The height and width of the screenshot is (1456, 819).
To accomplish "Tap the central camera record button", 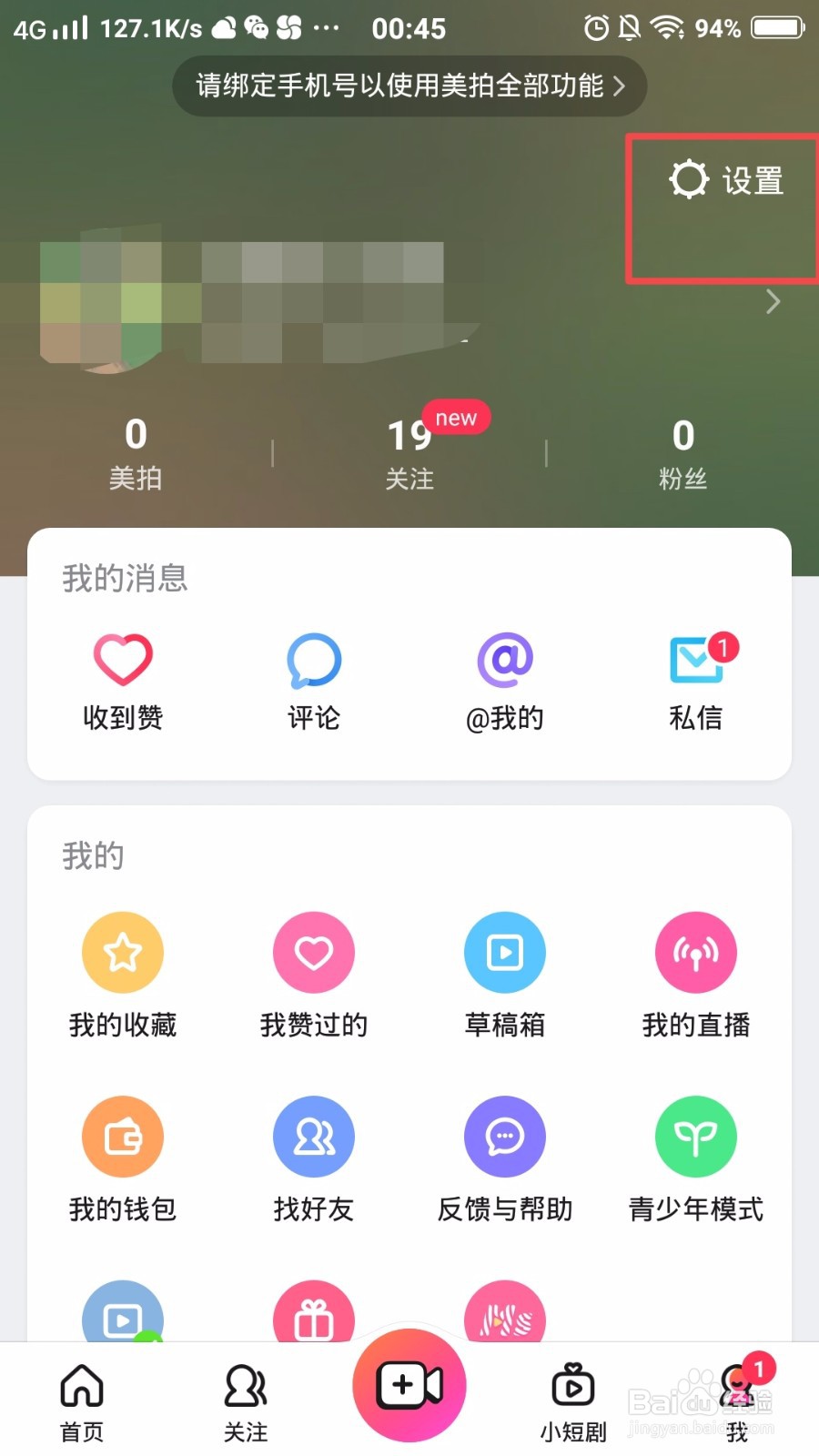I will pos(409,1385).
